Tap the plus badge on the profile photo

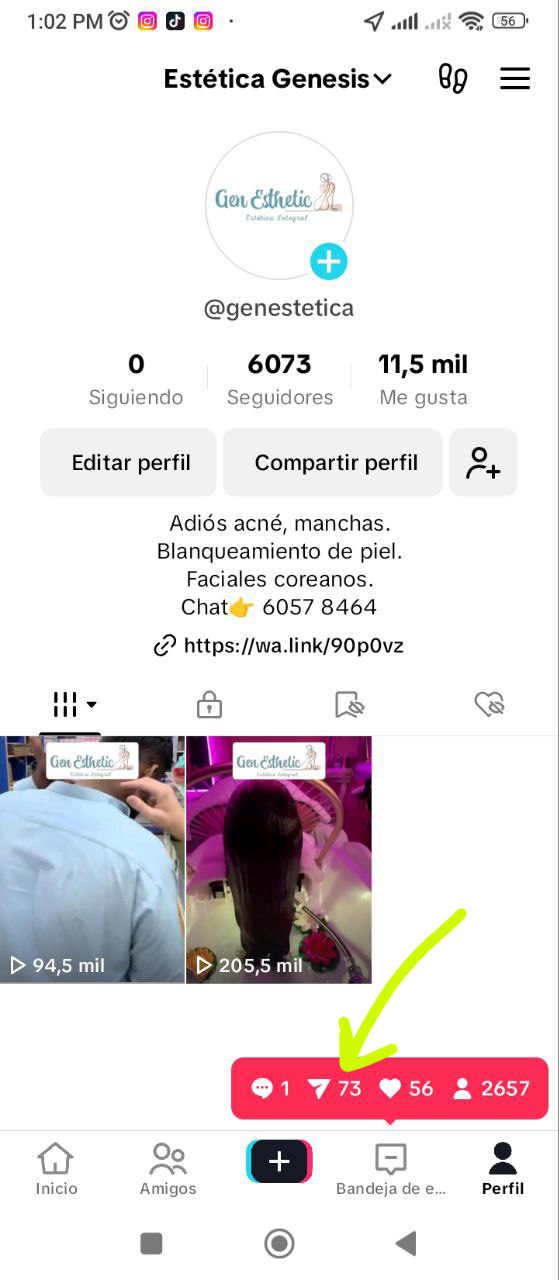pos(328,262)
